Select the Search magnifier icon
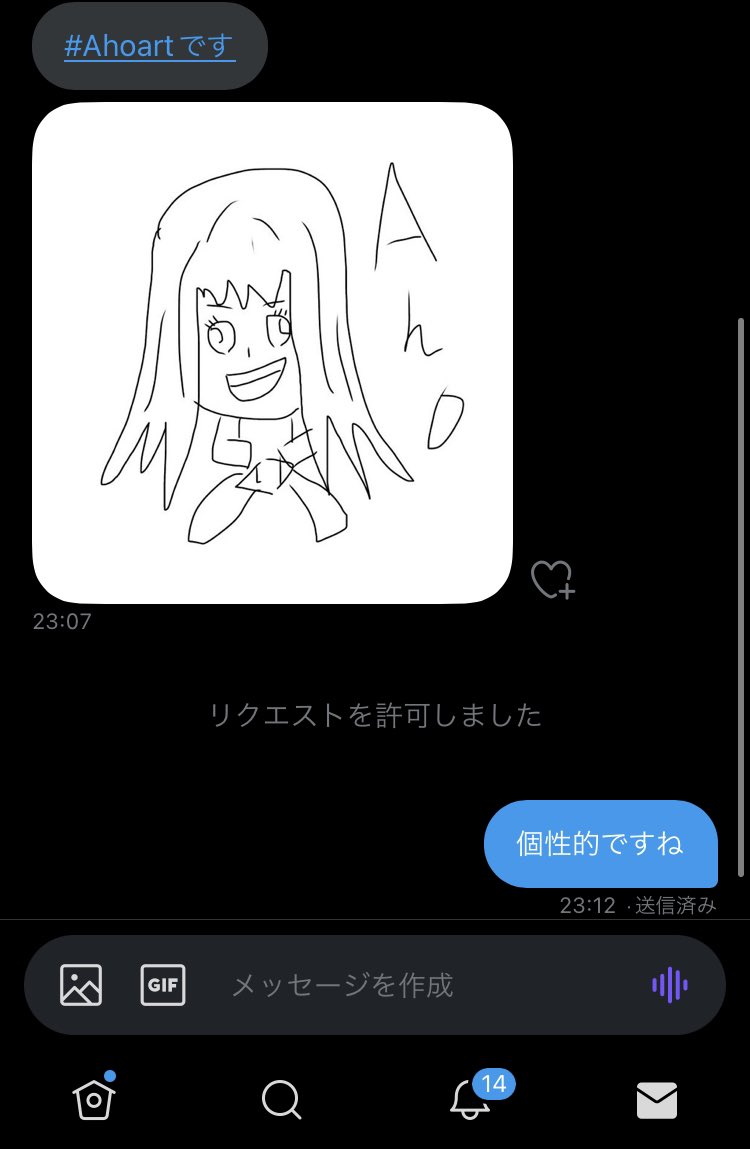The image size is (750, 1149). pyautogui.click(x=280, y=1100)
